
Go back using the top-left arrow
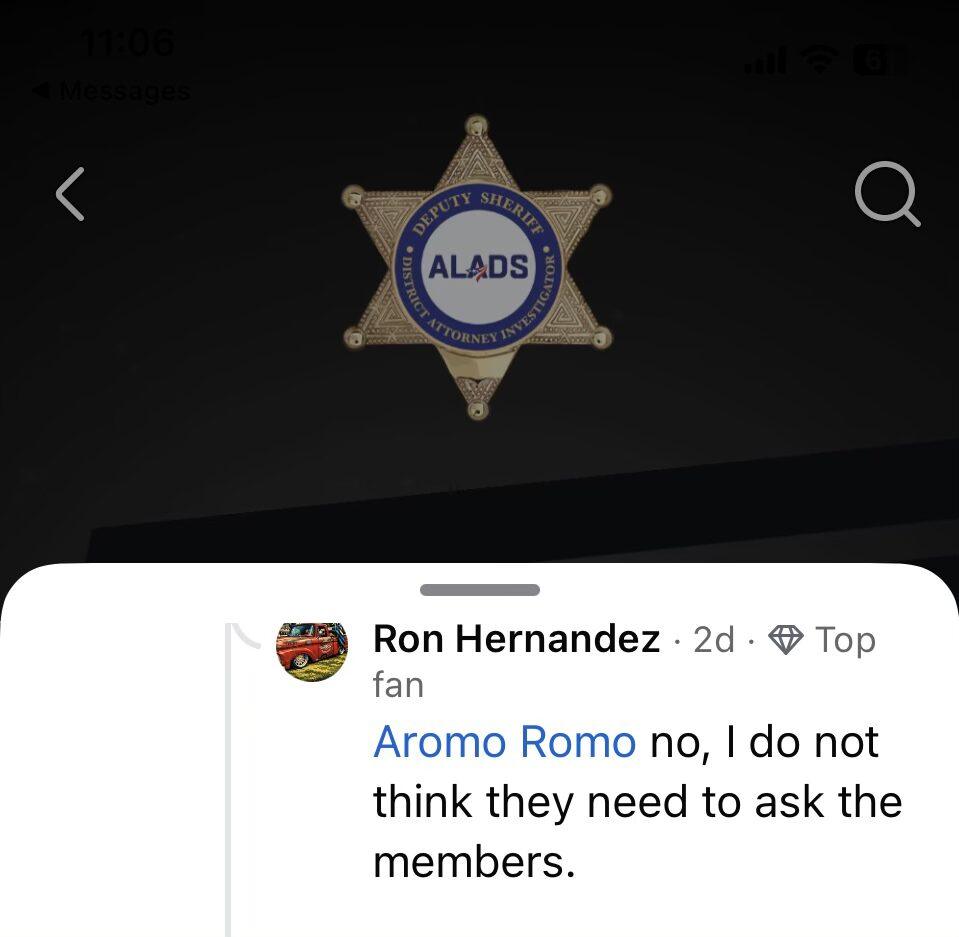(x=70, y=194)
